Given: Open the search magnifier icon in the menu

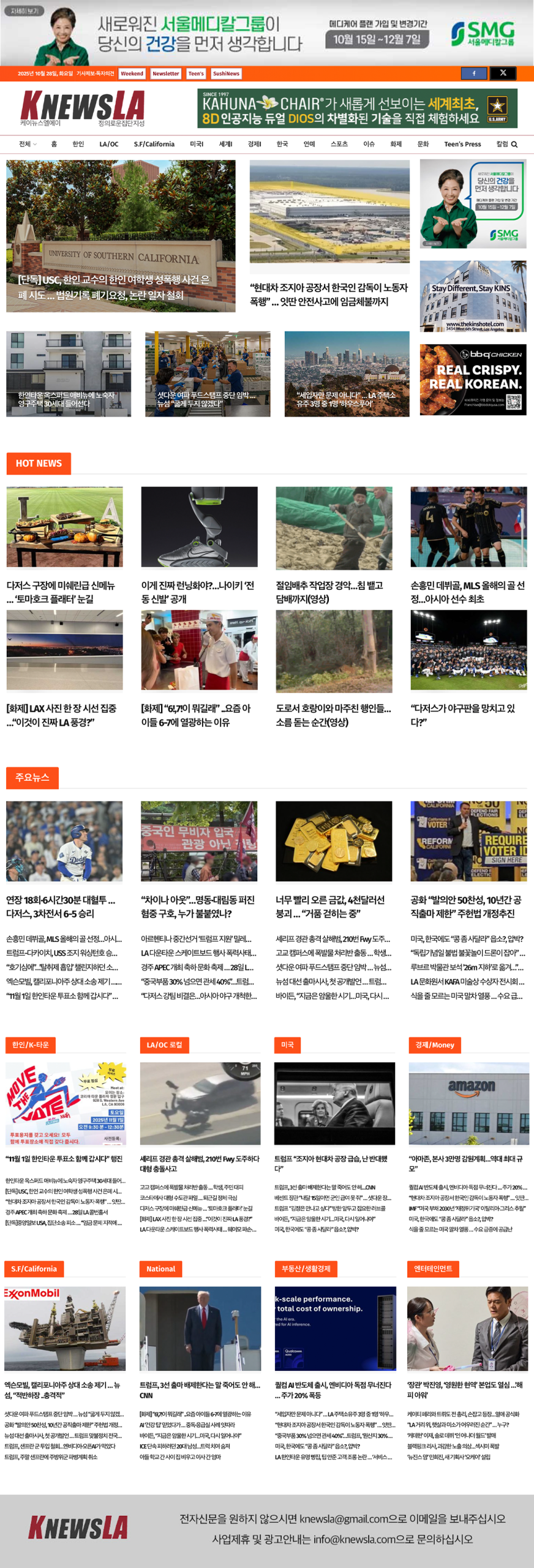Looking at the screenshot, I should tap(514, 145).
